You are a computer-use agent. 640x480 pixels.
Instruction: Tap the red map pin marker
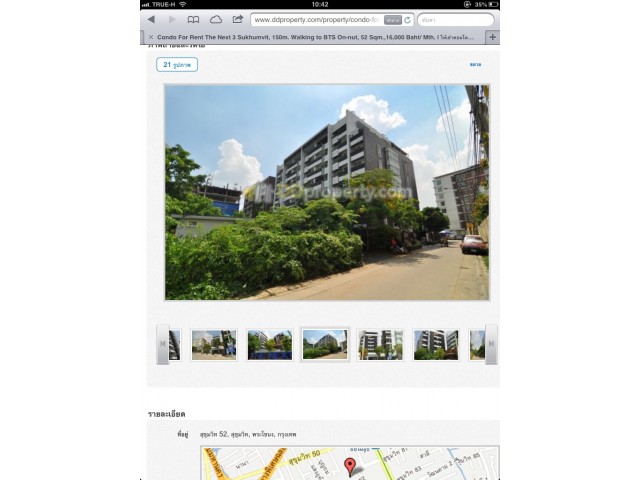tap(350, 466)
